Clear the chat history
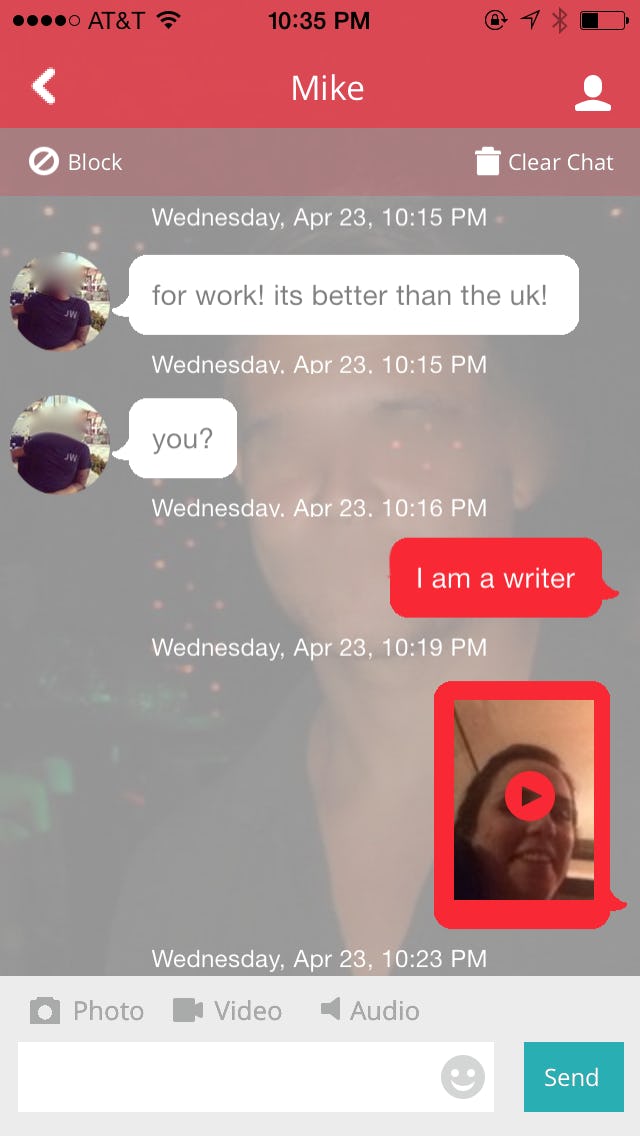 (x=544, y=162)
